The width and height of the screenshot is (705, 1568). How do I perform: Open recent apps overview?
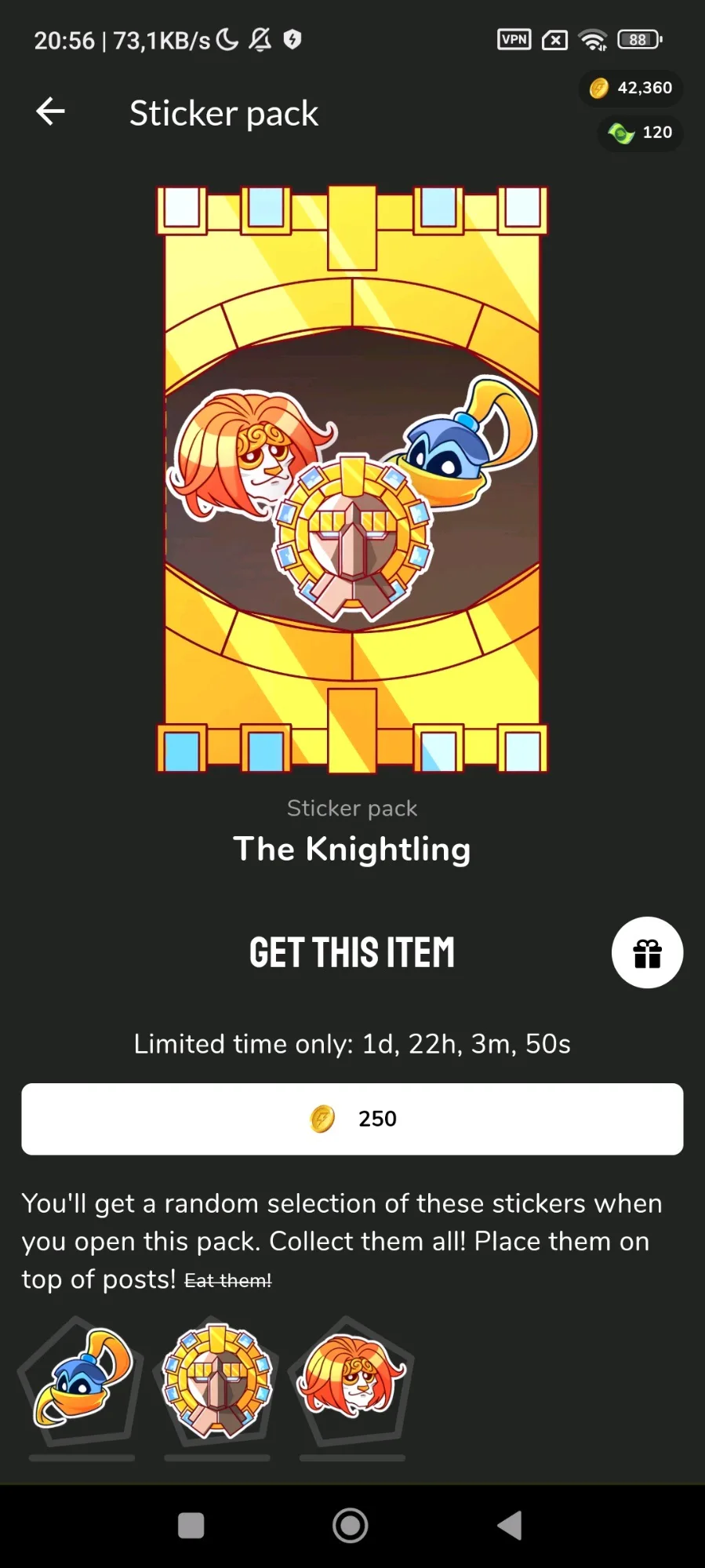pyautogui.click(x=191, y=1526)
